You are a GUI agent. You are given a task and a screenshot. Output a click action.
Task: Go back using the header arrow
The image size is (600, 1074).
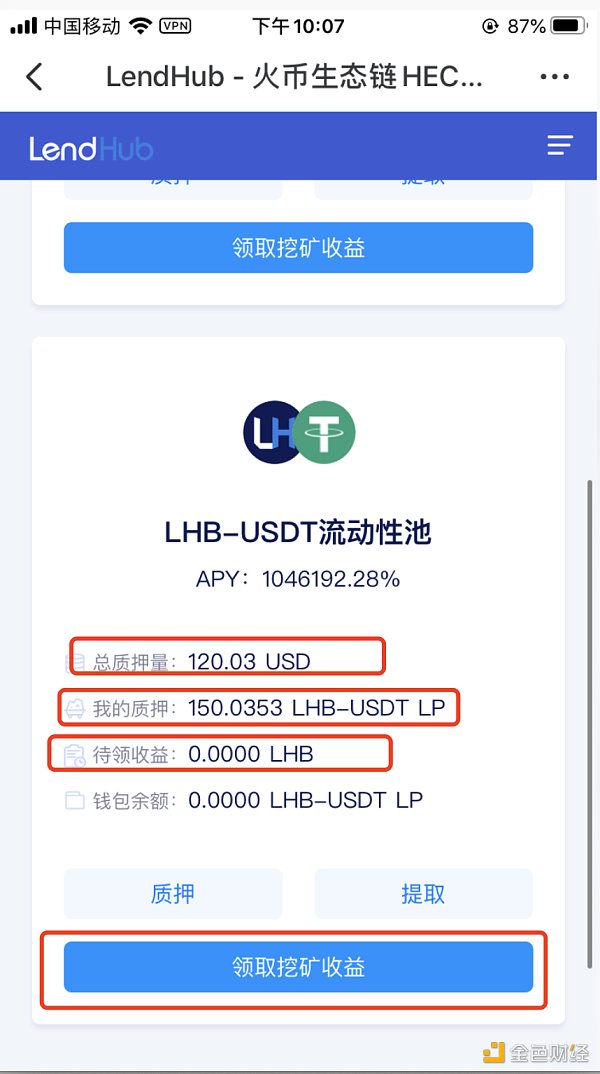tap(35, 78)
